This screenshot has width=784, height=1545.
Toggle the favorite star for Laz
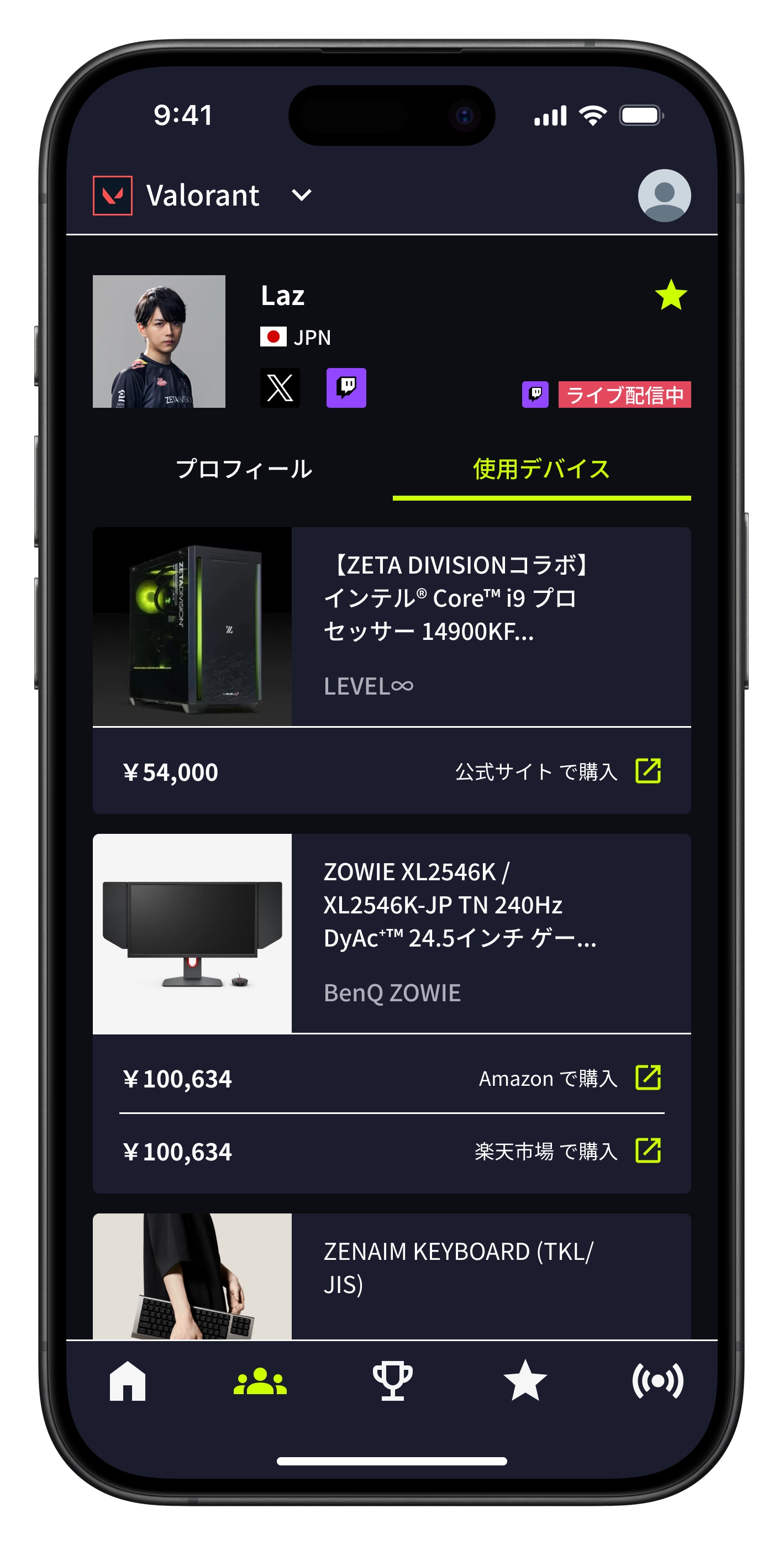[x=671, y=295]
